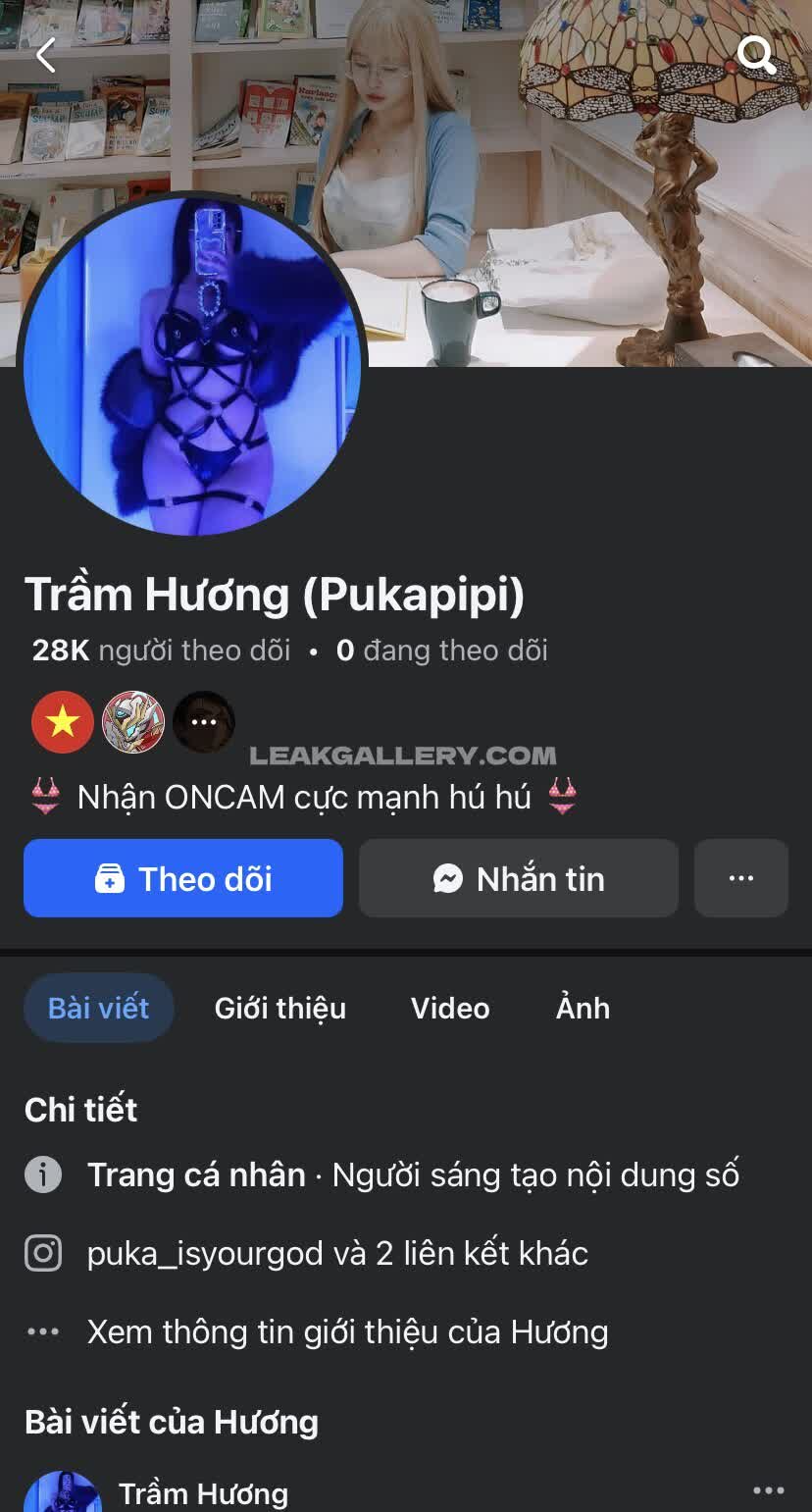Viewport: 812px width, 1512px height.
Task: View Xem thông tin giới thiệu của Hương
Action: click(347, 1331)
